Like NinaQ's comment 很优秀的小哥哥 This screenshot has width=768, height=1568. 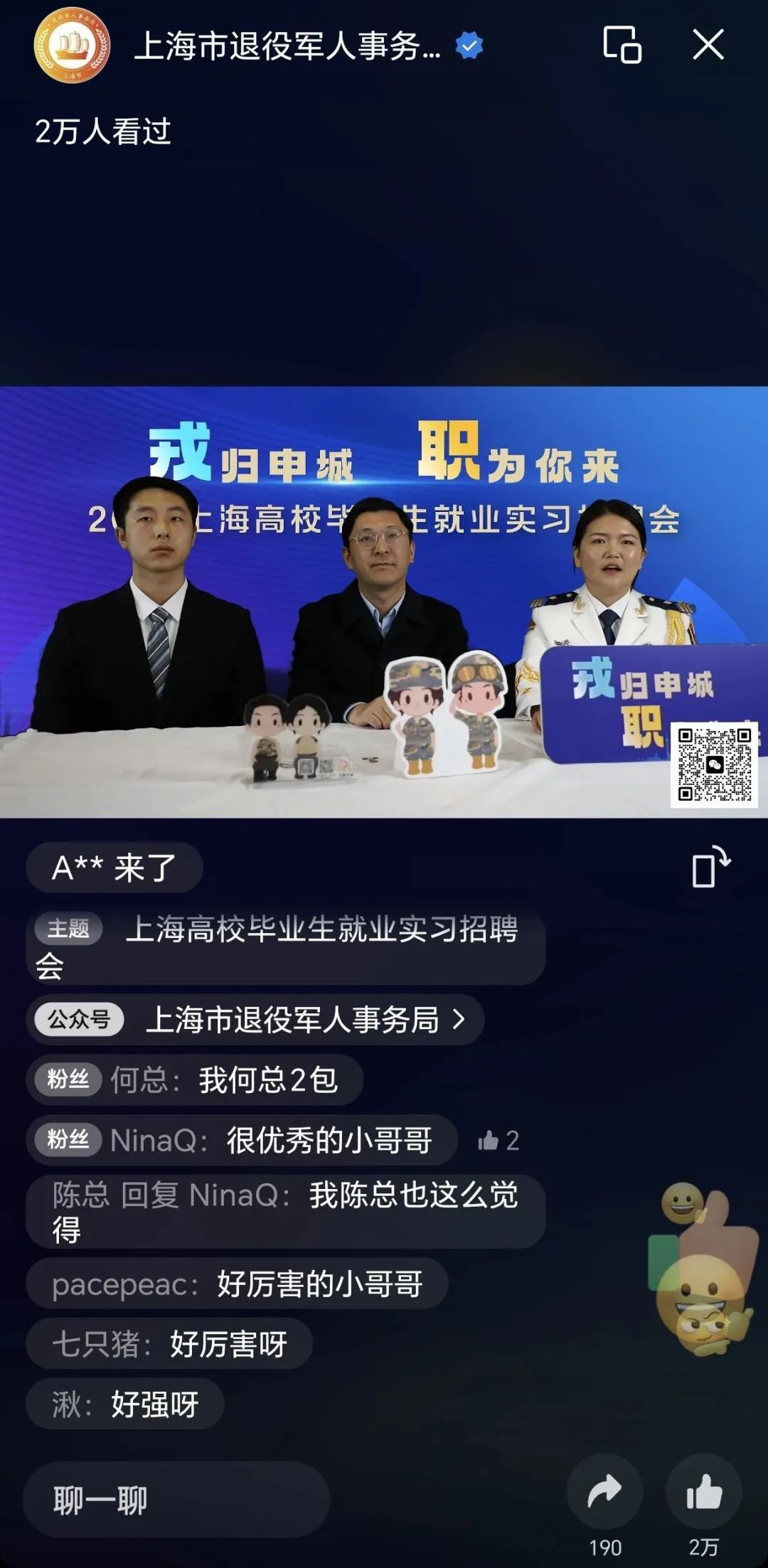(x=498, y=1141)
